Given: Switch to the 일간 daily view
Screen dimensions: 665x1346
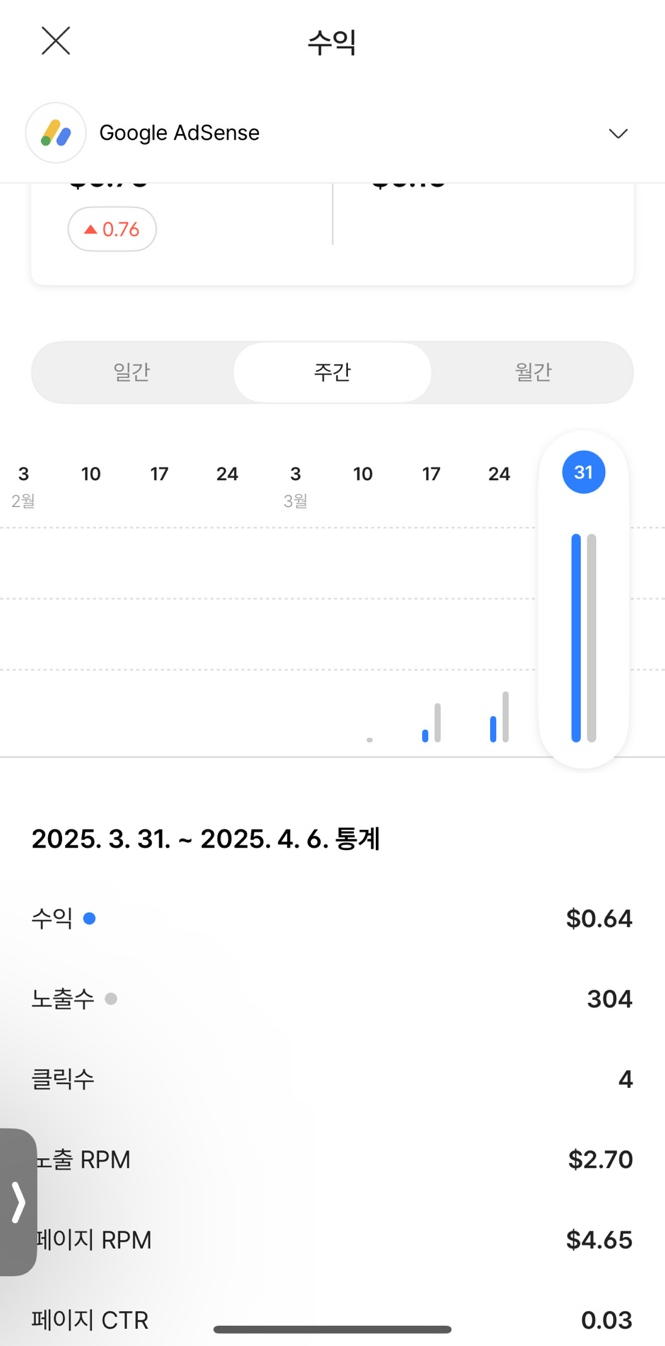Looking at the screenshot, I should click(x=132, y=372).
